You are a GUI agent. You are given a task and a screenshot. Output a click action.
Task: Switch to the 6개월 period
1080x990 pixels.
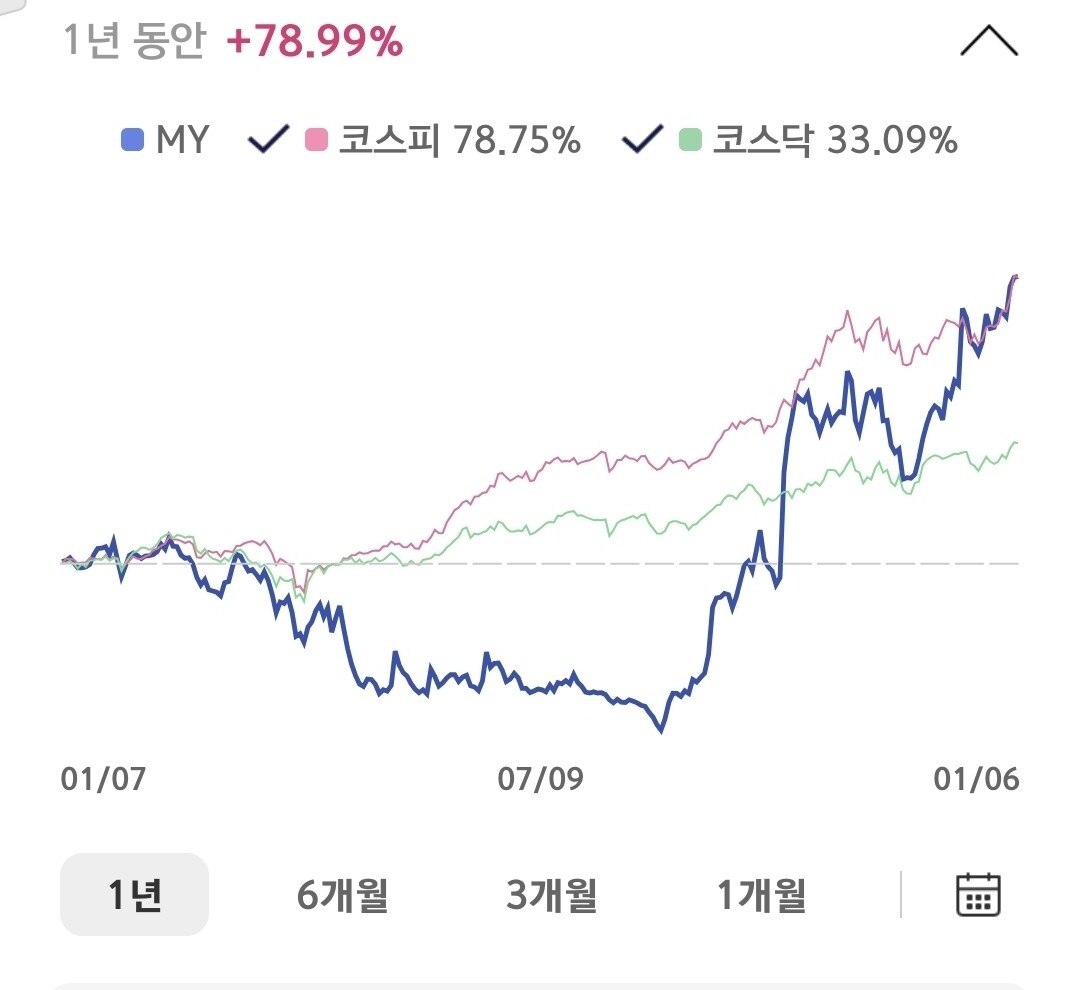342,894
